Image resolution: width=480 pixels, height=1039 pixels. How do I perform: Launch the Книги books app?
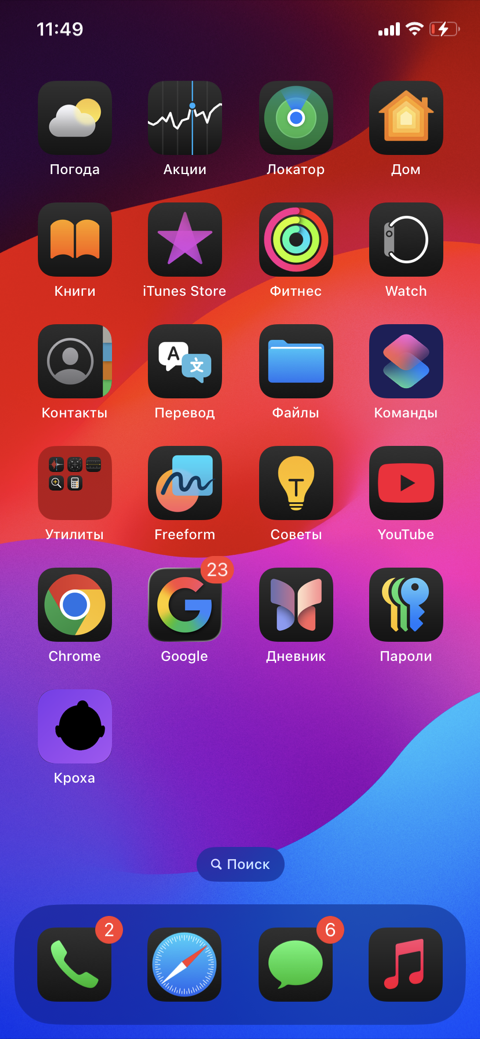tap(75, 239)
